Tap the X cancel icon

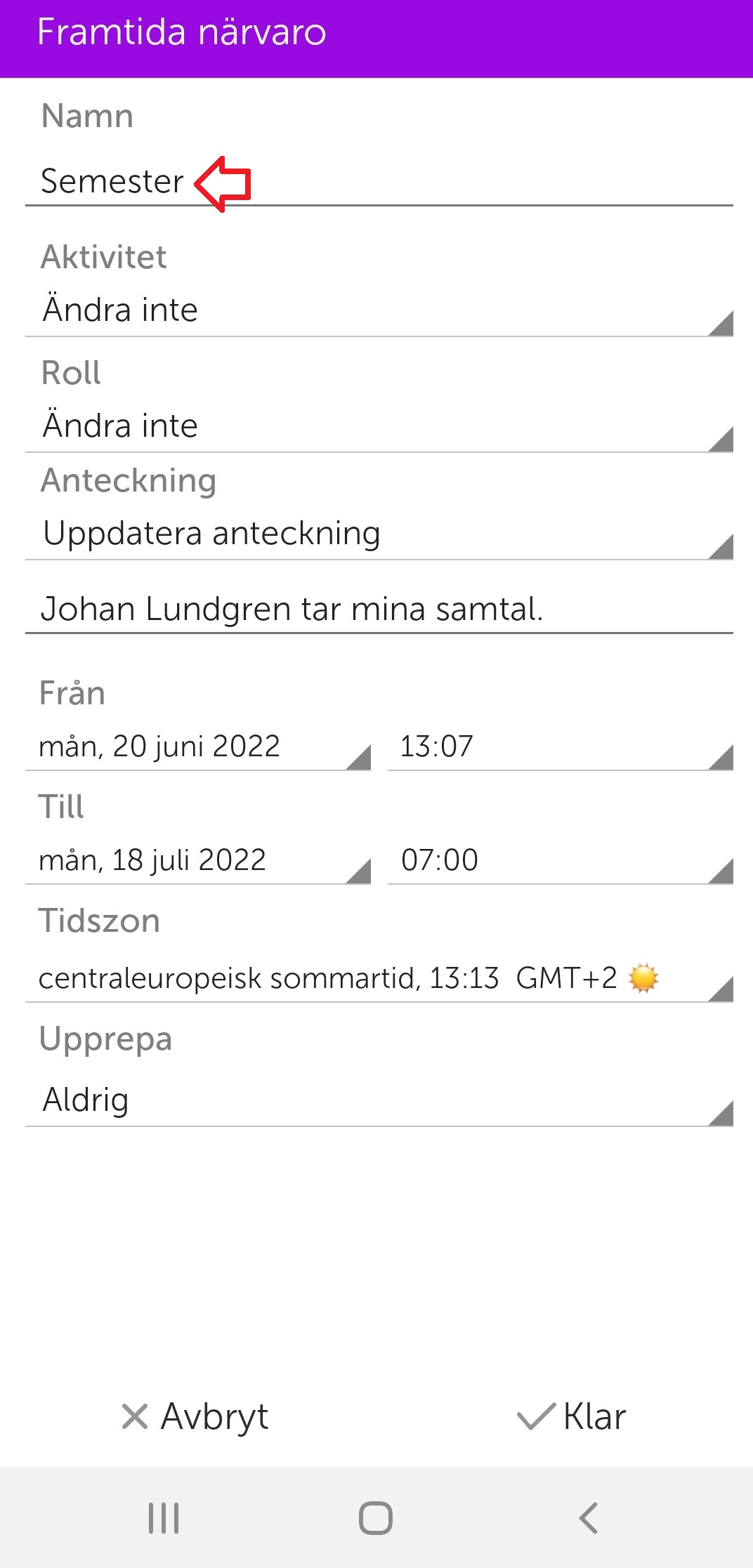tap(133, 1417)
